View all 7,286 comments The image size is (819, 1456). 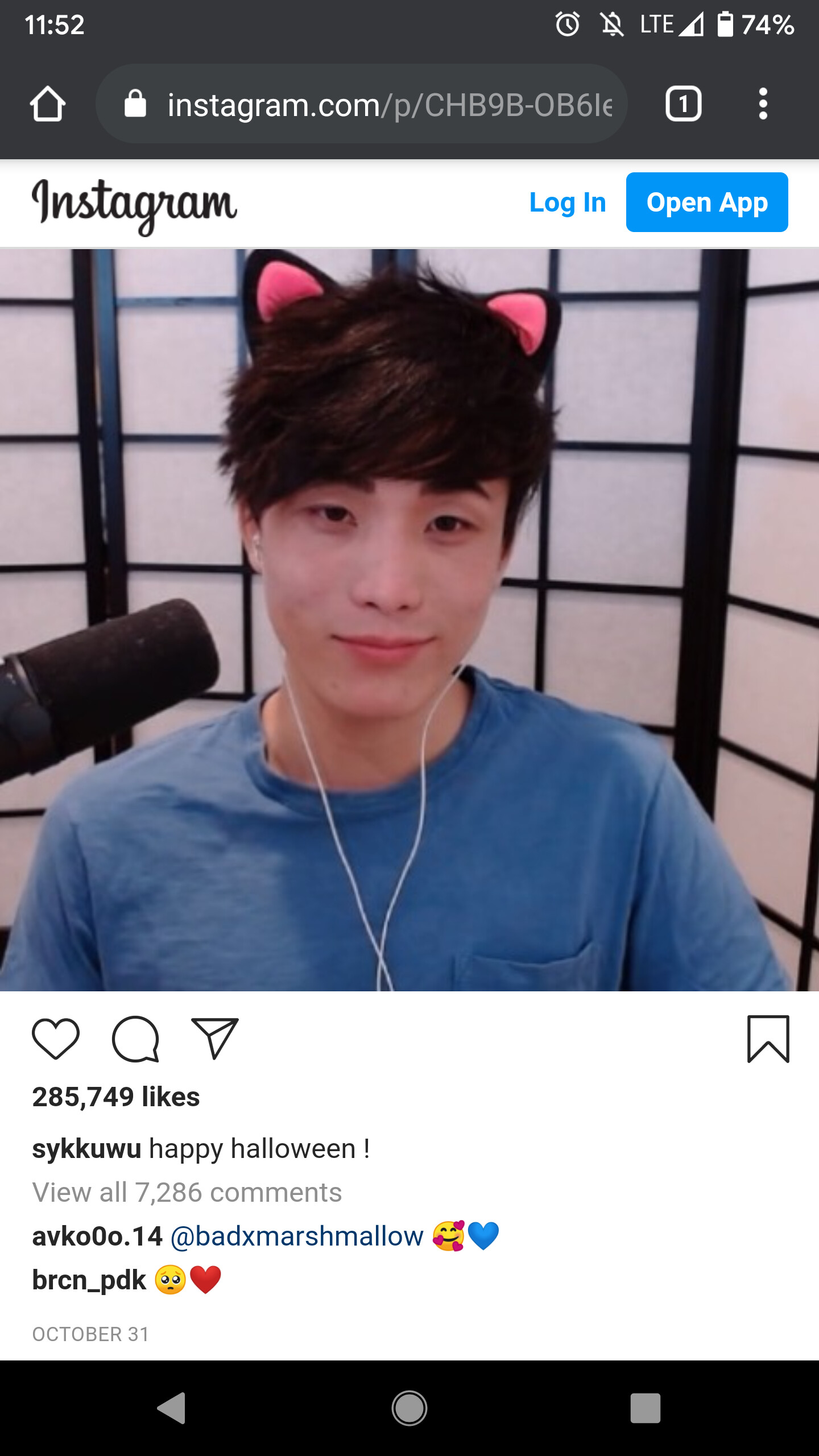(187, 1192)
